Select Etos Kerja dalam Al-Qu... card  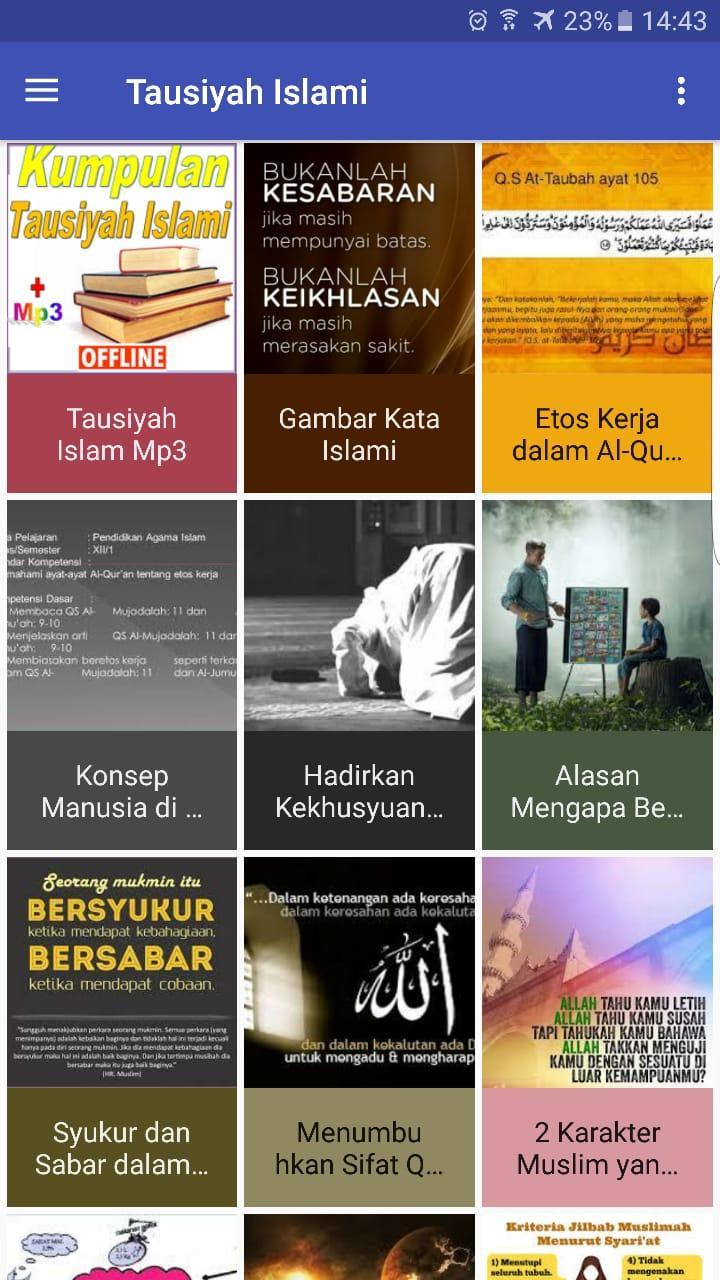[597, 318]
